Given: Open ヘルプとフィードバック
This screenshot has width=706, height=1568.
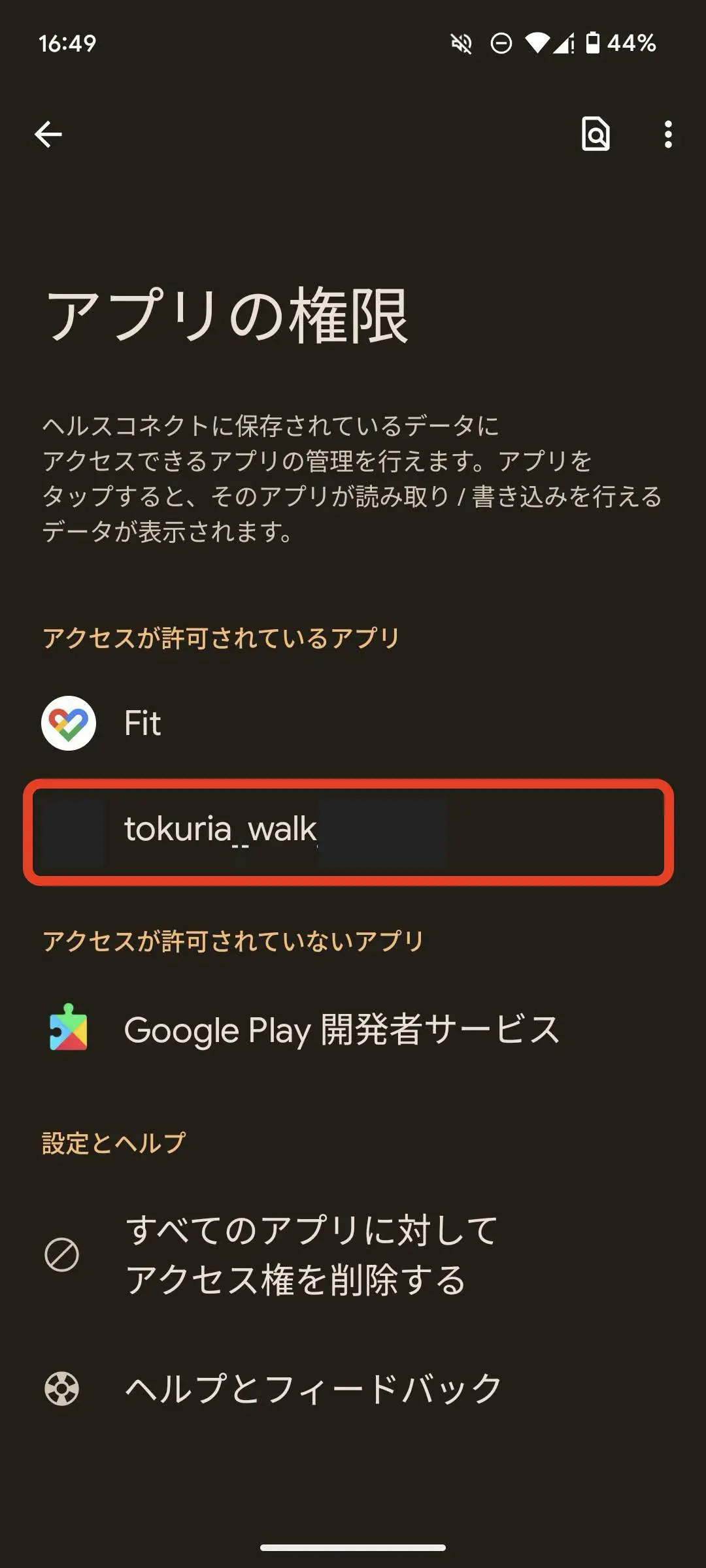Looking at the screenshot, I should [x=312, y=1388].
